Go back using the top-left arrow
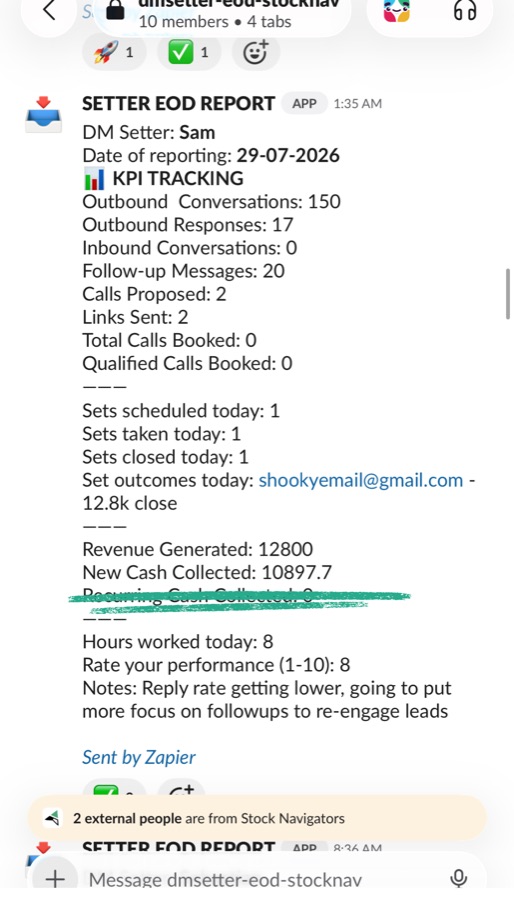This screenshot has width=514, height=900. [x=49, y=10]
